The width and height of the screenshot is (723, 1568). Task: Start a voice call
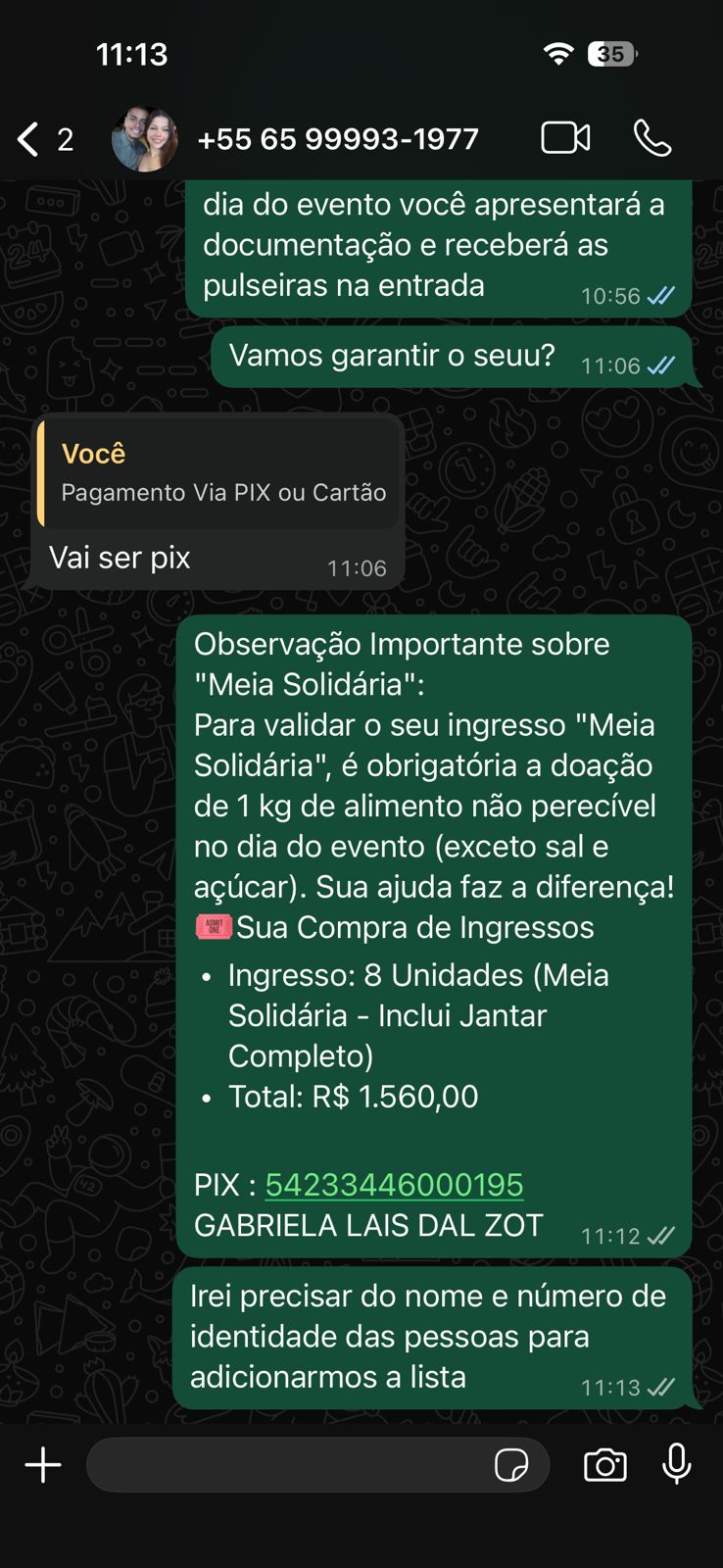coord(652,138)
